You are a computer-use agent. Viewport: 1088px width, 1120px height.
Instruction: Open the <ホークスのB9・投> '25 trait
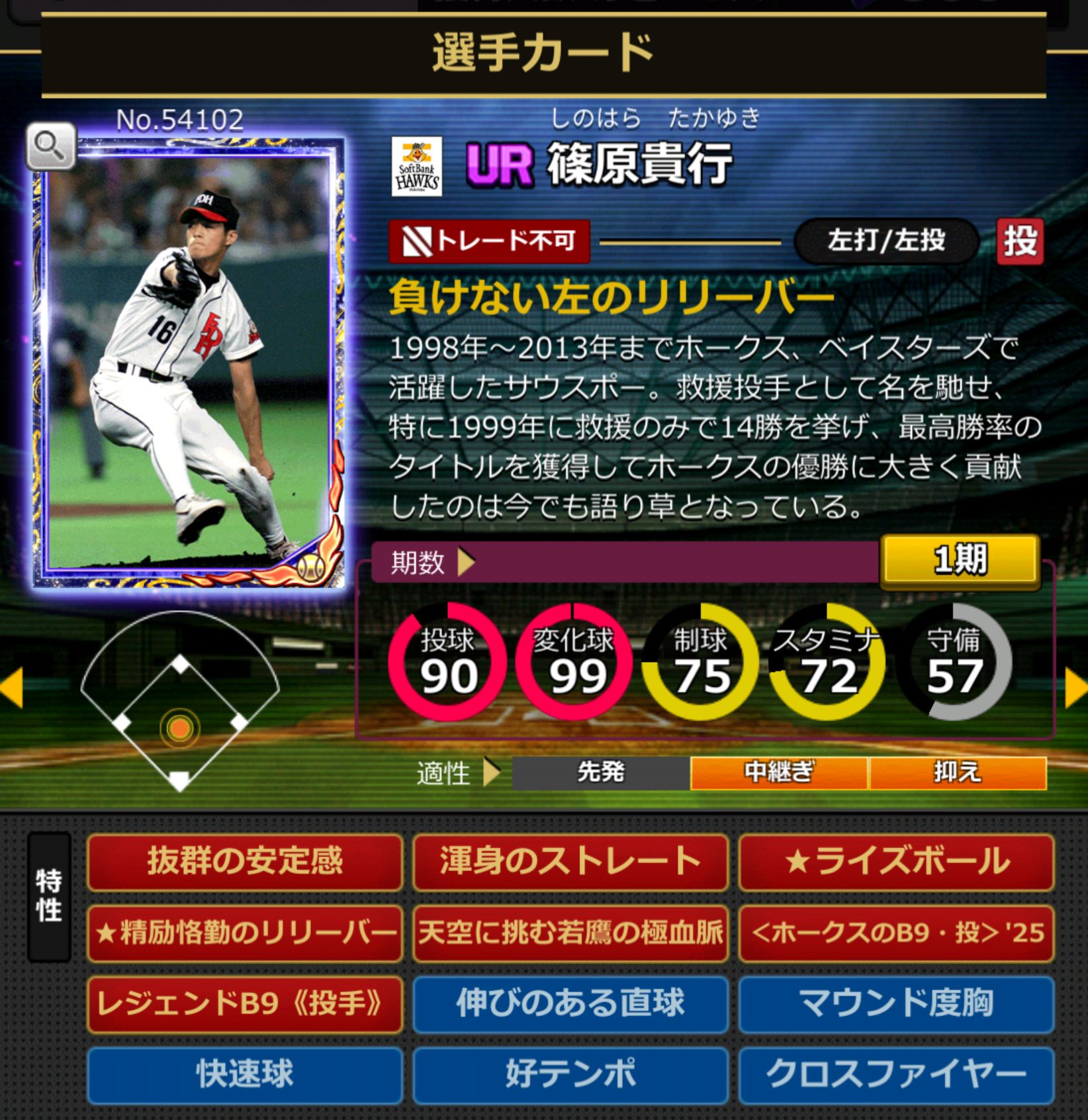[896, 933]
